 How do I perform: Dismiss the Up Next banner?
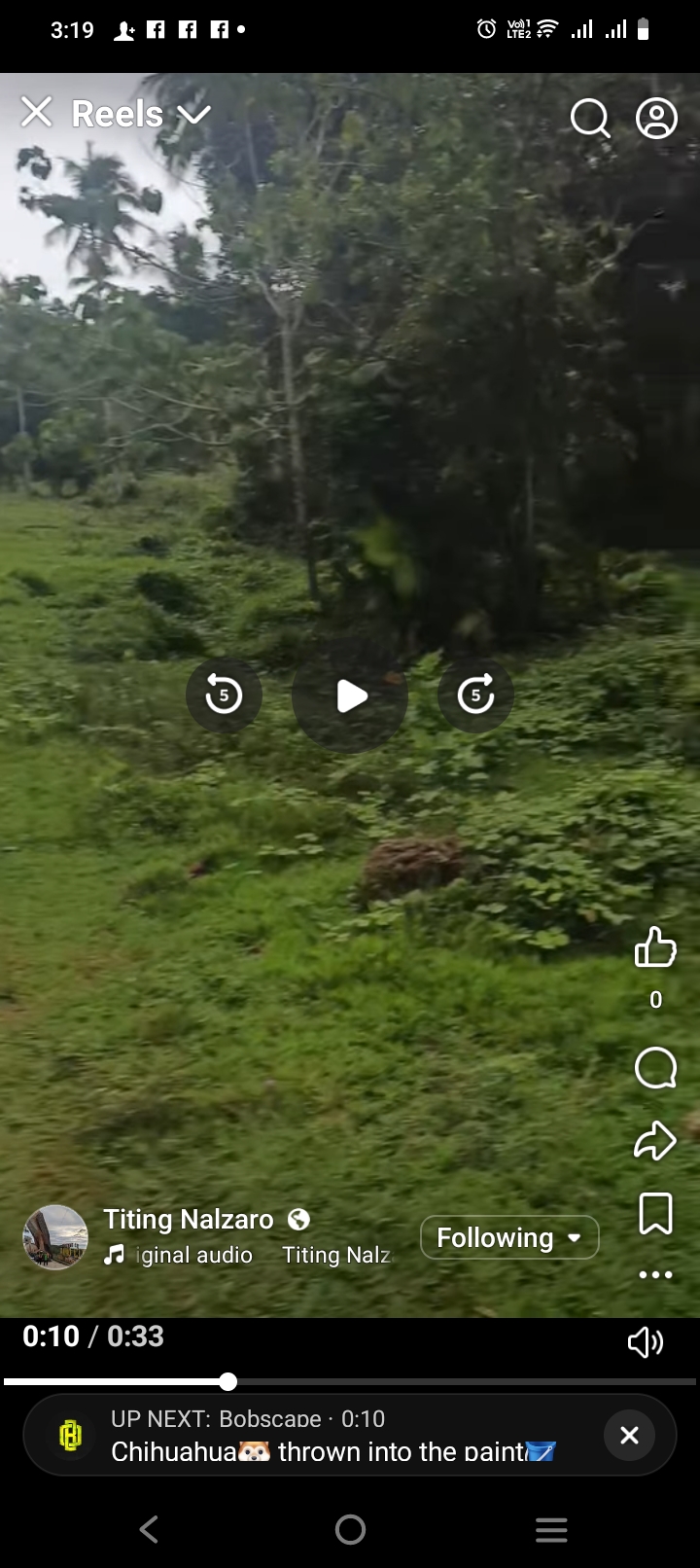629,1436
